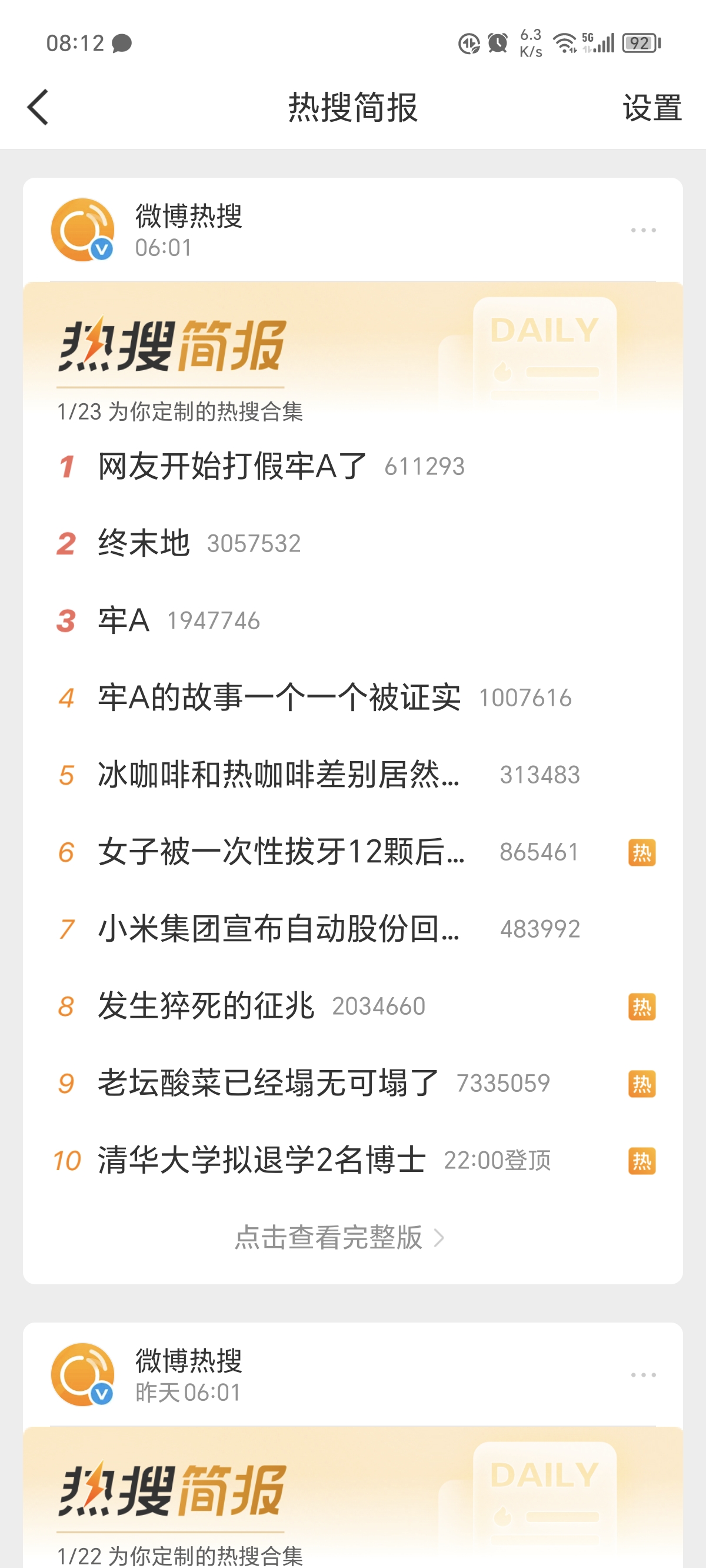Tap 点击查看完整版 to see the full list
706x1568 pixels.
(339, 1237)
